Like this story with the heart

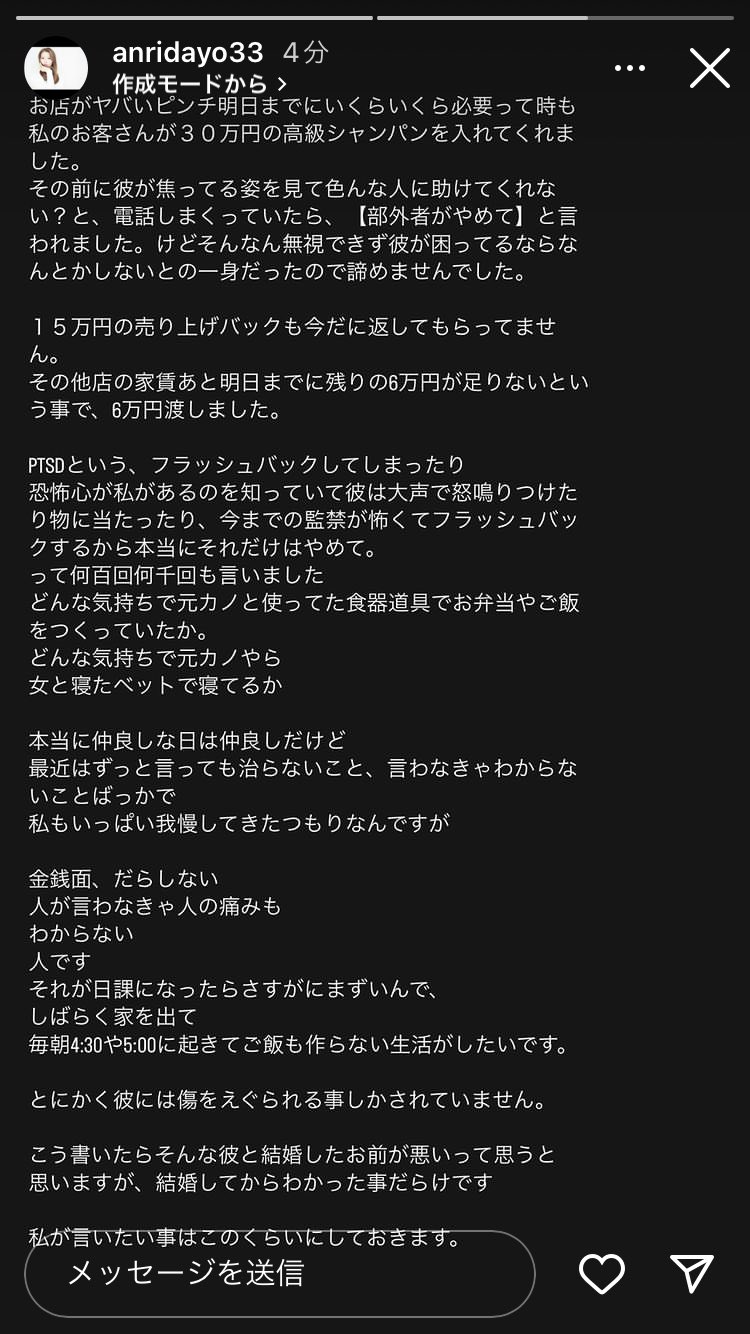tap(602, 1273)
